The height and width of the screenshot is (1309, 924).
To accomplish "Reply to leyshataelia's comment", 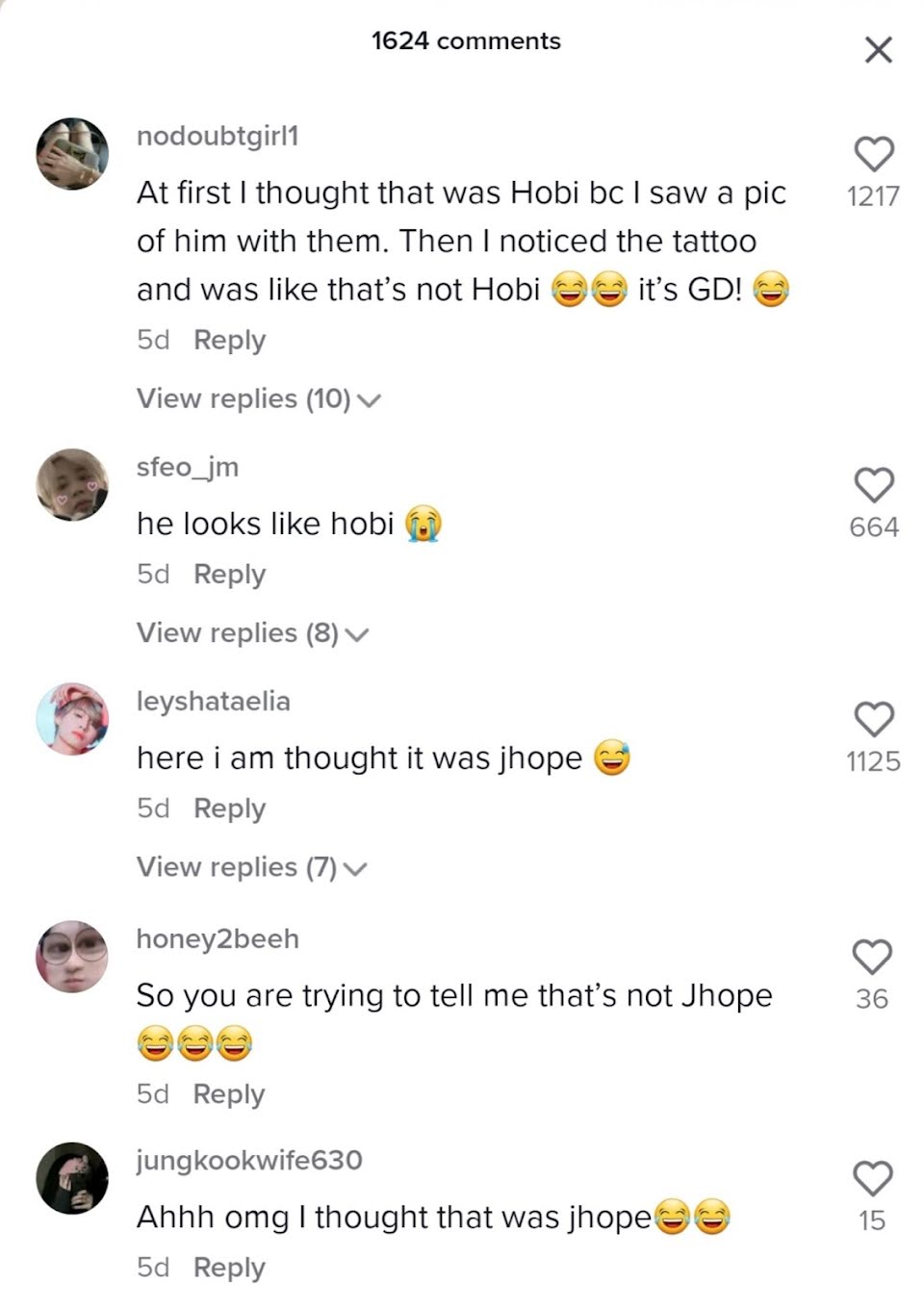I will 229,808.
